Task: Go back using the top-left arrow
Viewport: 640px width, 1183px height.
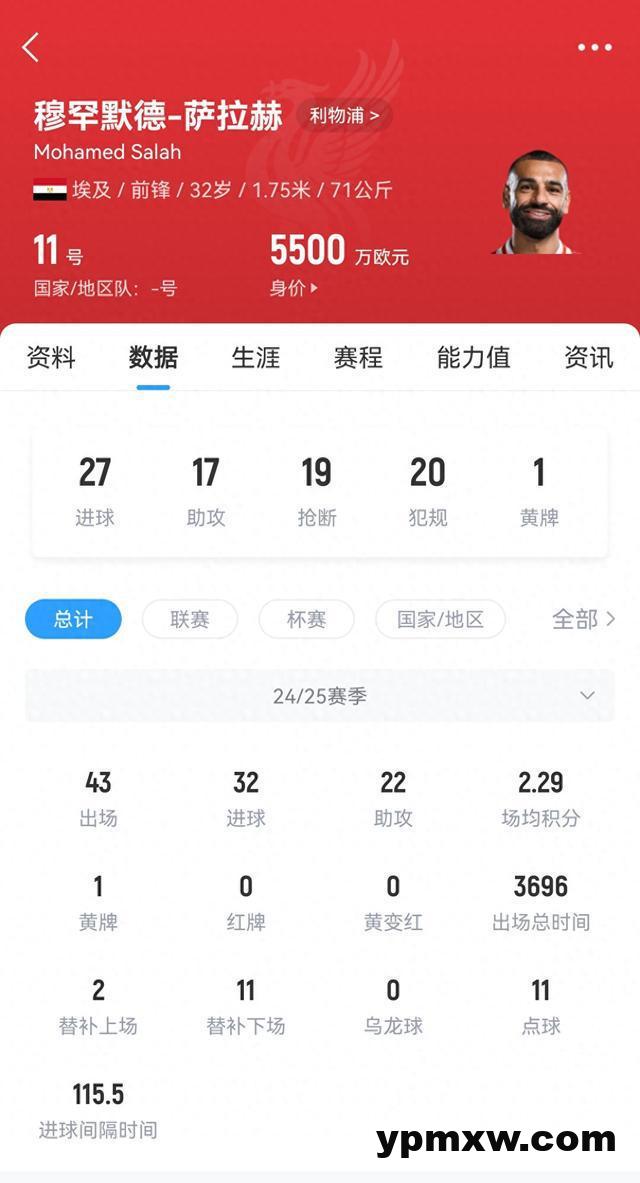Action: 31,47
